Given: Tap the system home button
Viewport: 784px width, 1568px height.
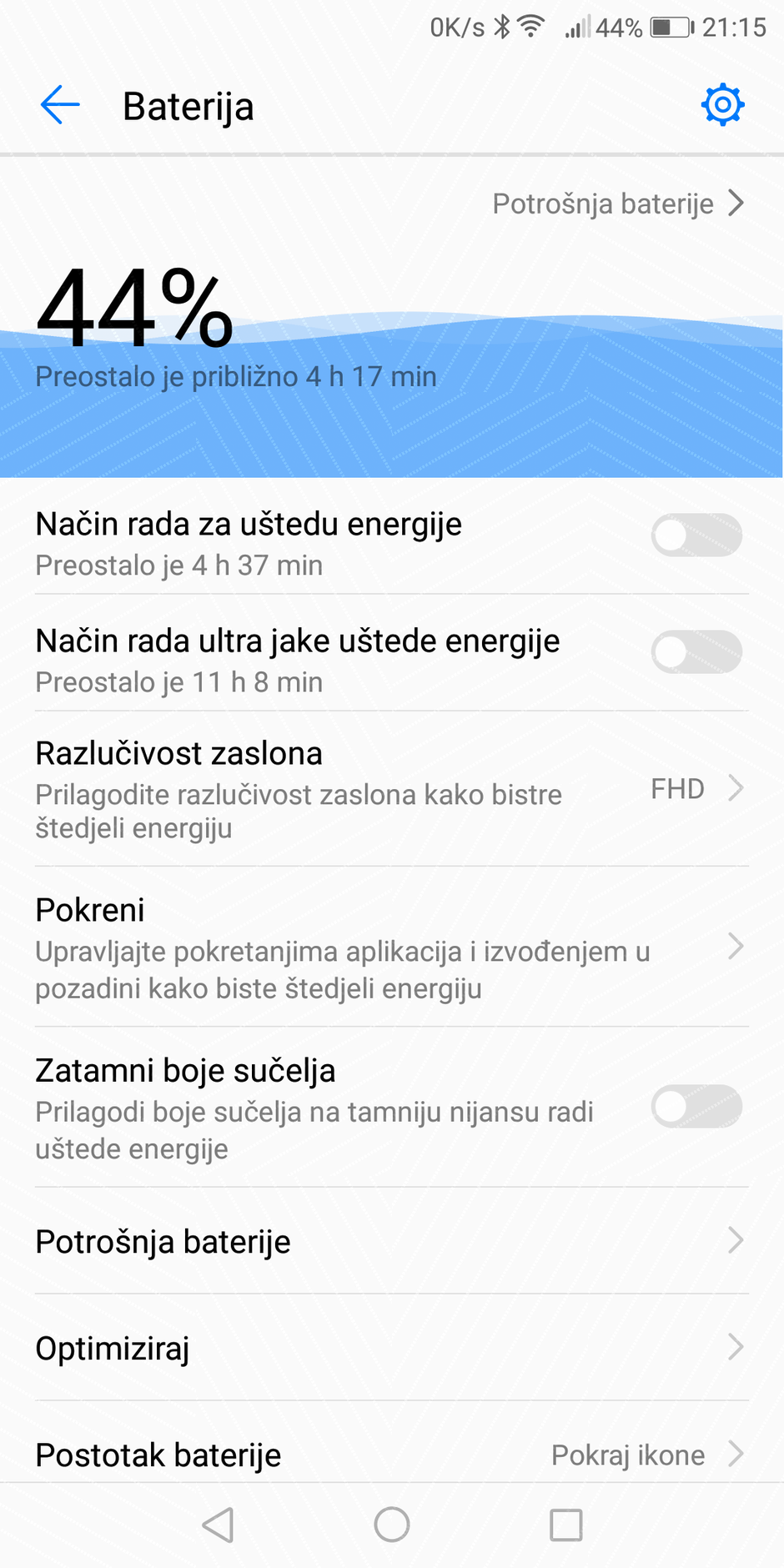Looking at the screenshot, I should (392, 1525).
